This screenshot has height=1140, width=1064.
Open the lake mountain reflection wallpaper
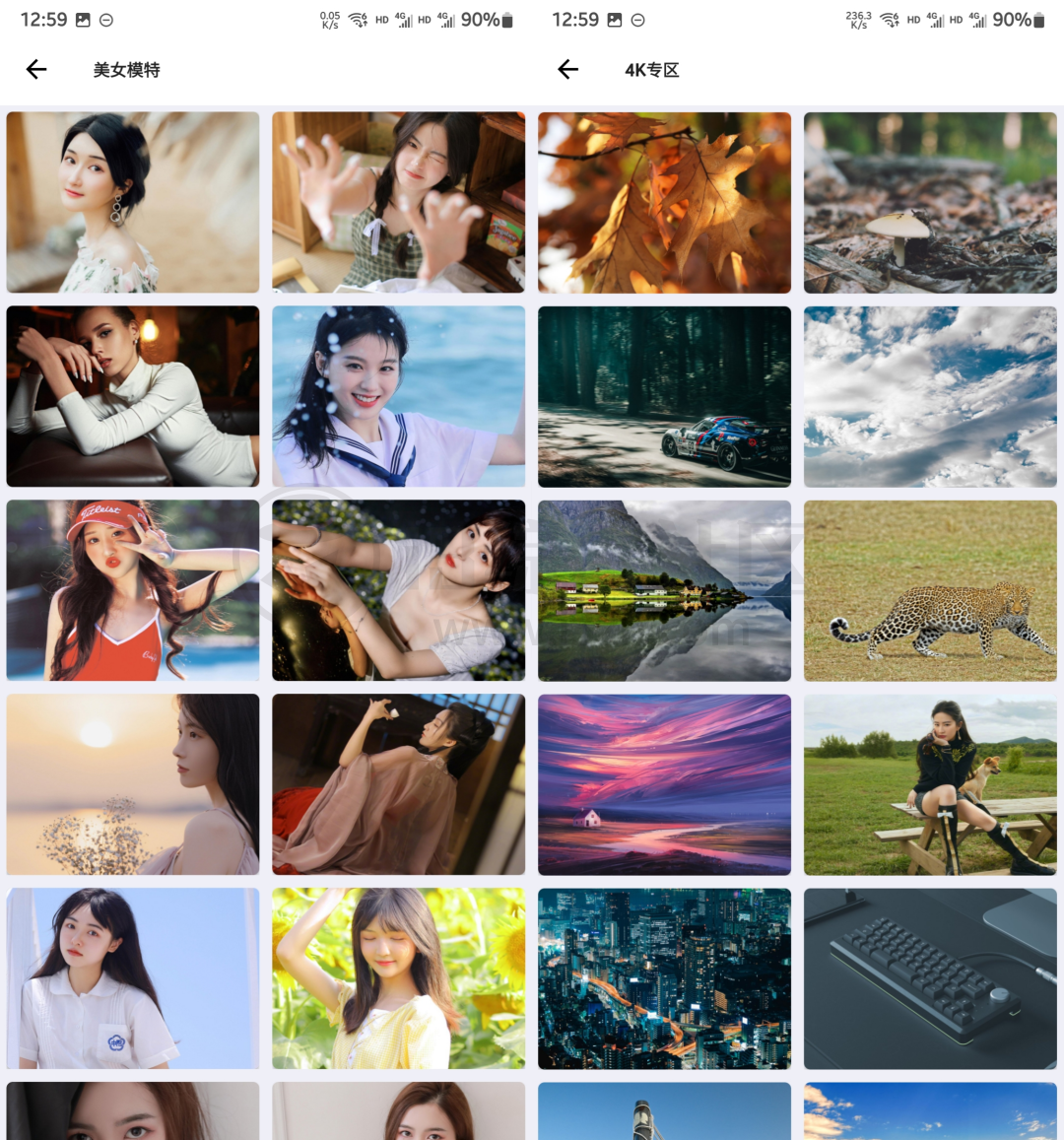coord(664,590)
